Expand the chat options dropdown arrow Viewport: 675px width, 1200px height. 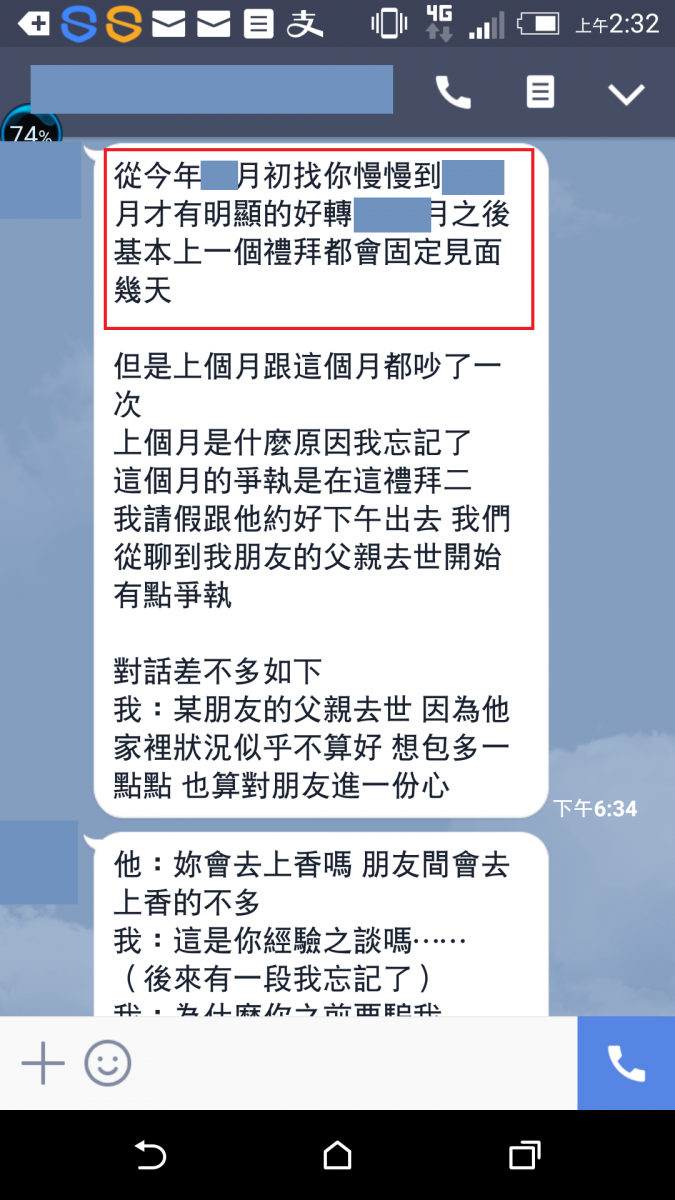(x=626, y=94)
